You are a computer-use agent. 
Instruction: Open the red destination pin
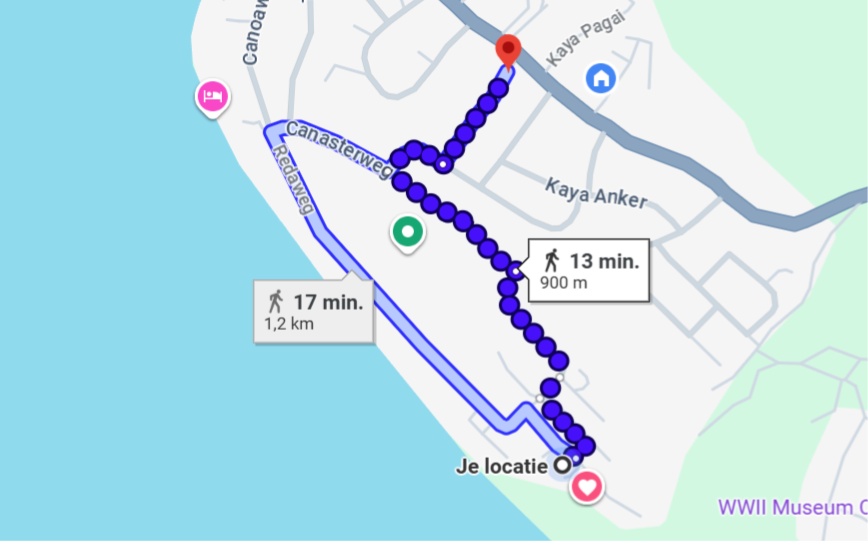508,50
